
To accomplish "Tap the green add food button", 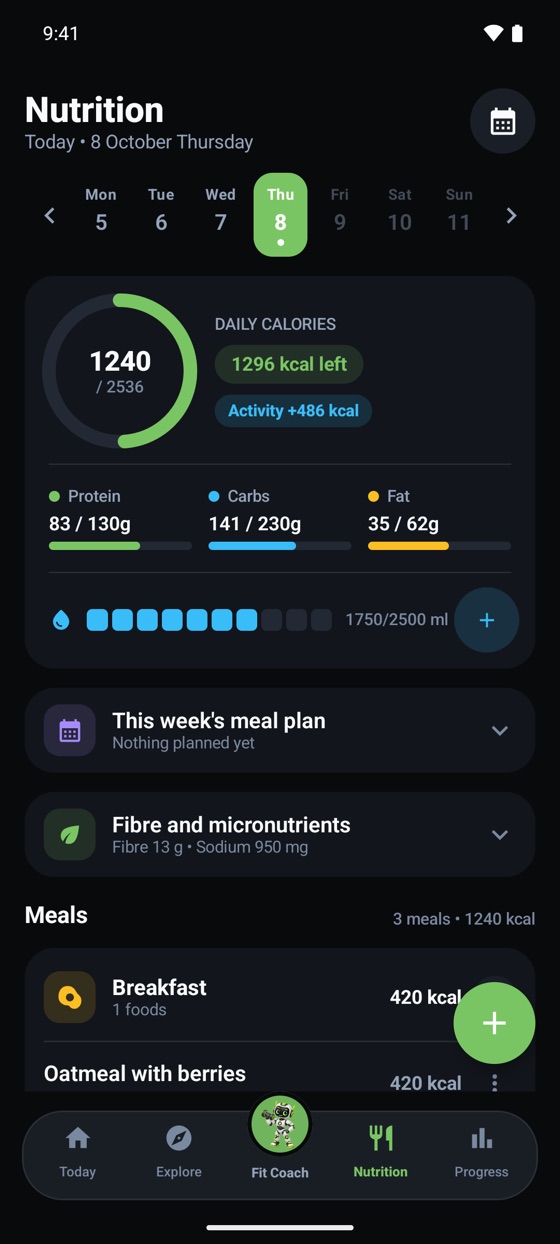I will [494, 1023].
